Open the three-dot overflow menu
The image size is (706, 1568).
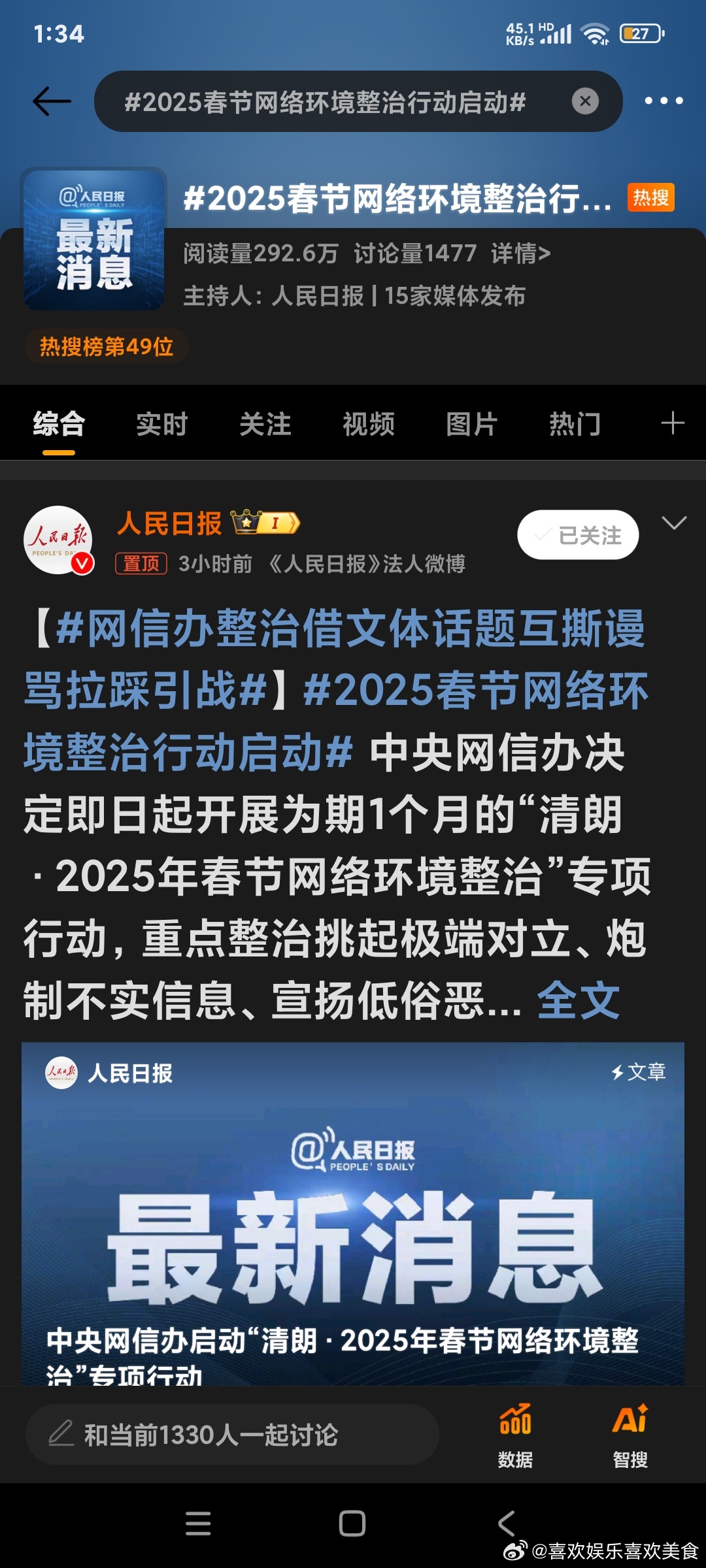[664, 101]
